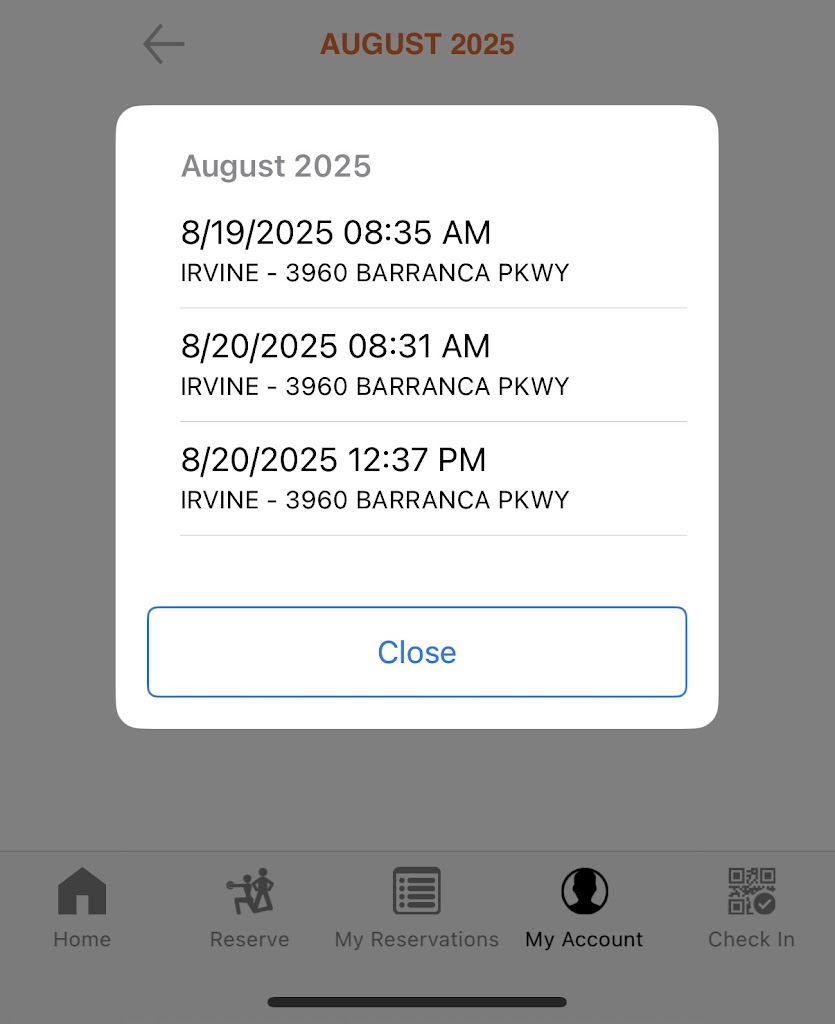Select the My Account tab
This screenshot has width=835, height=1024.
coord(584,907)
